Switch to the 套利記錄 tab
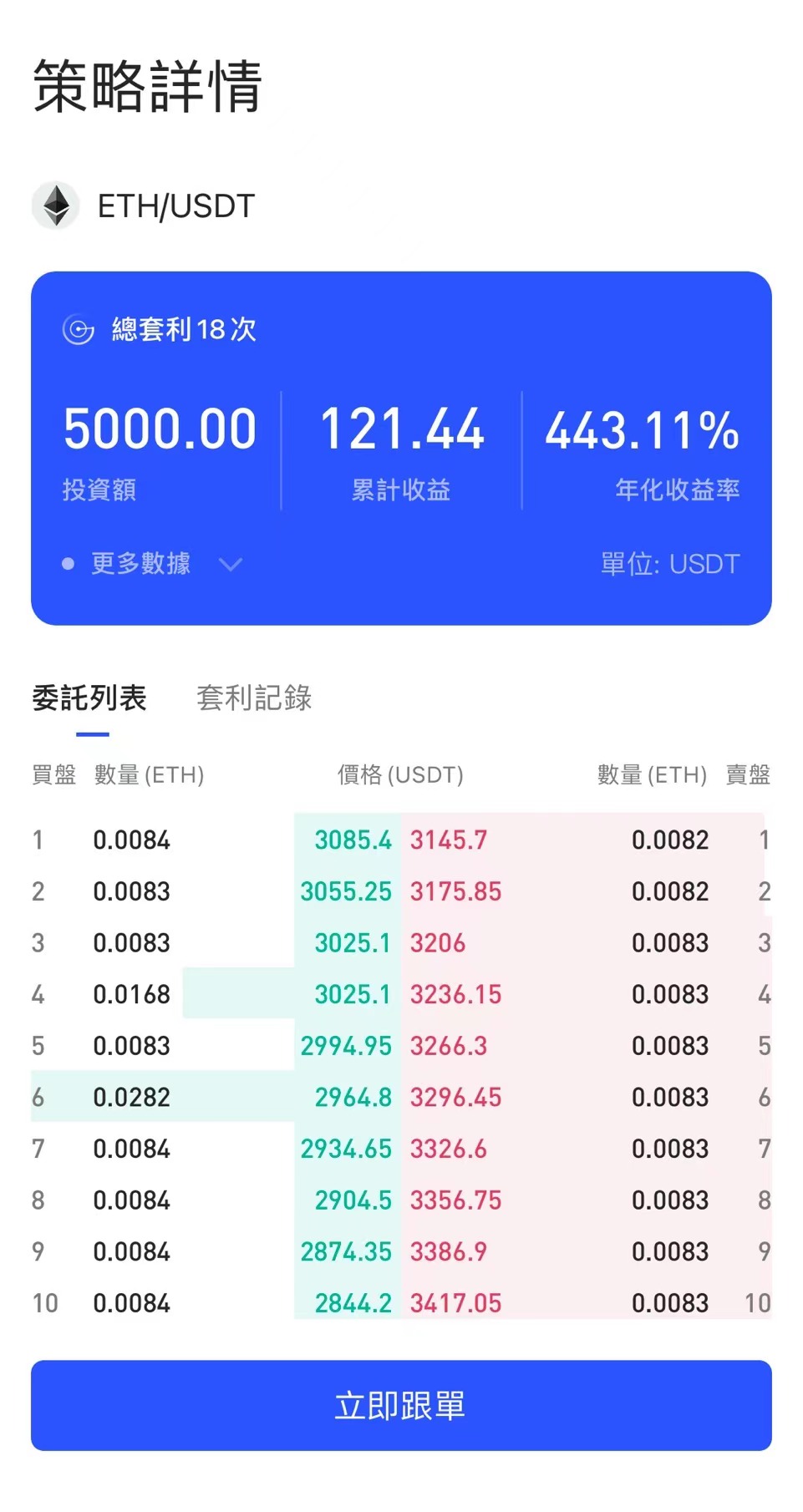The height and width of the screenshot is (1512, 803). pos(254,698)
